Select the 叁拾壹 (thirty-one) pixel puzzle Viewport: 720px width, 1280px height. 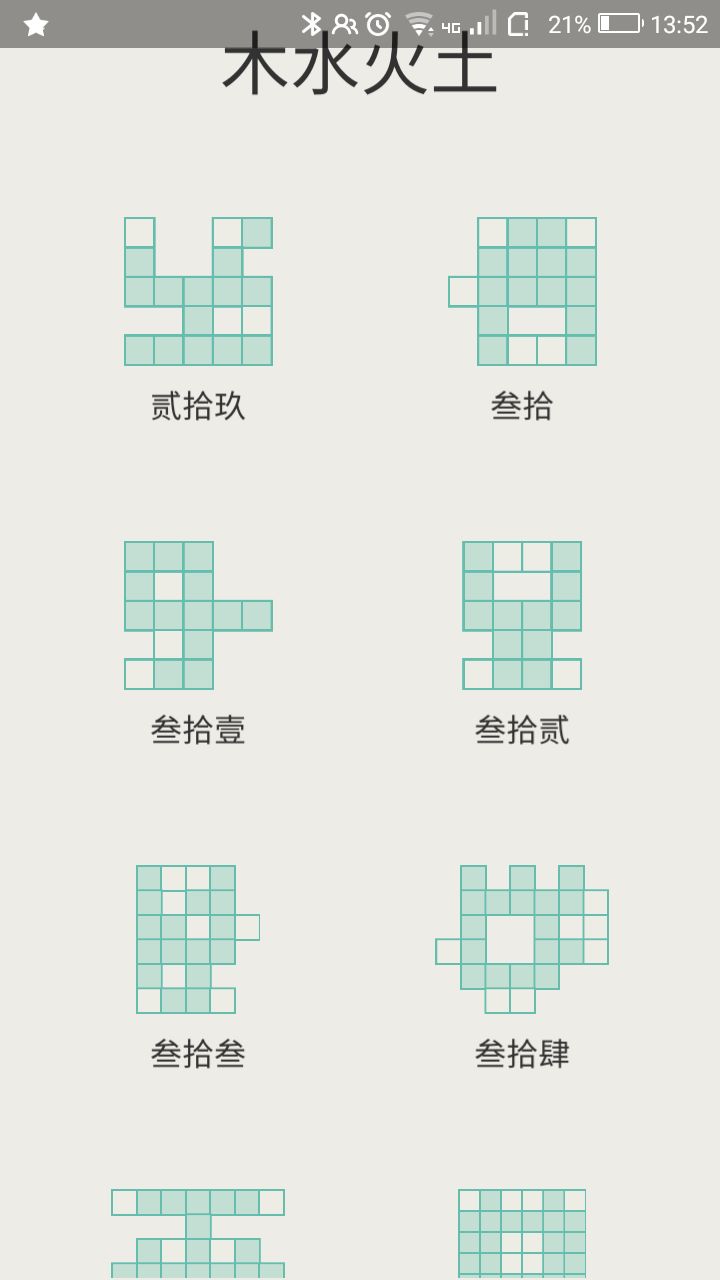click(x=197, y=615)
